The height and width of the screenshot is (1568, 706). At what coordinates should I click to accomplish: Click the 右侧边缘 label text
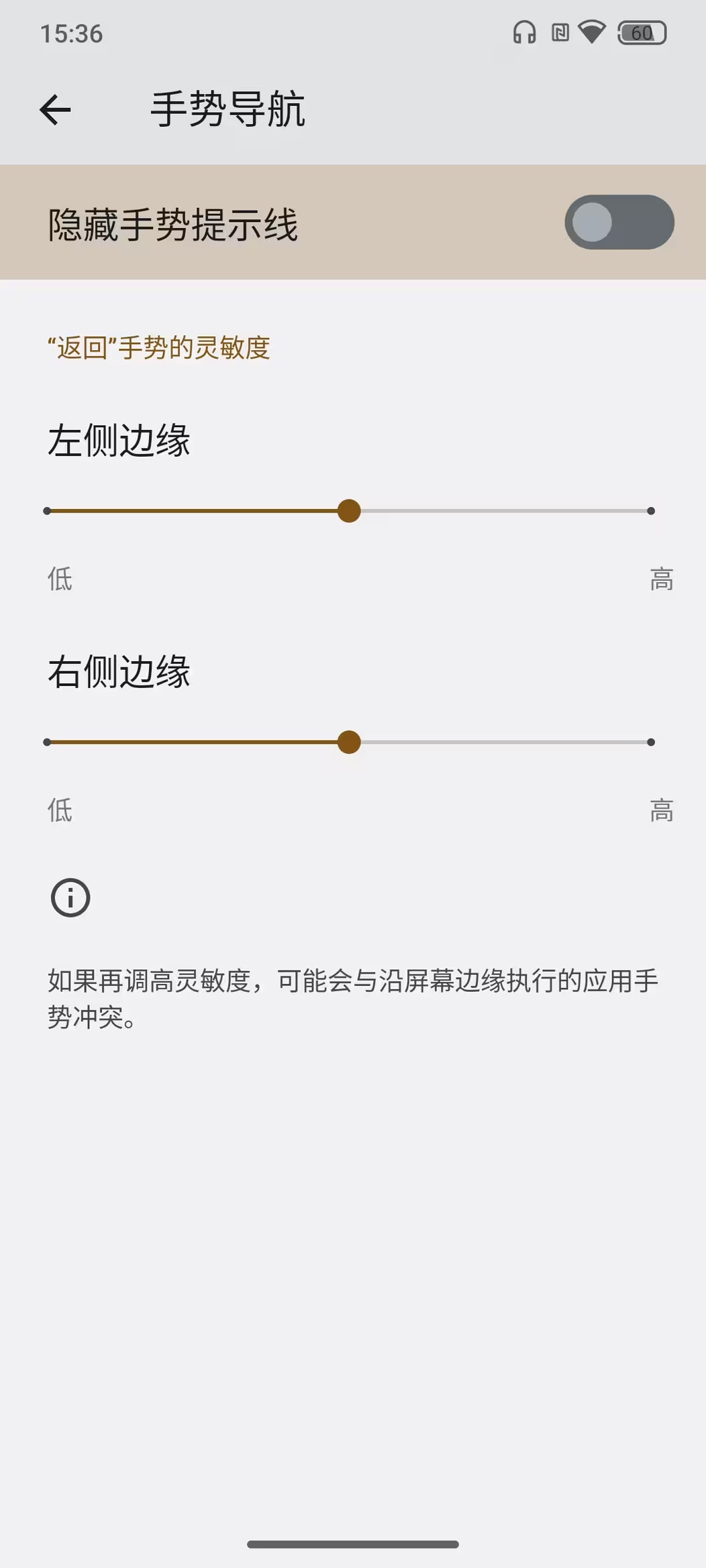[119, 671]
